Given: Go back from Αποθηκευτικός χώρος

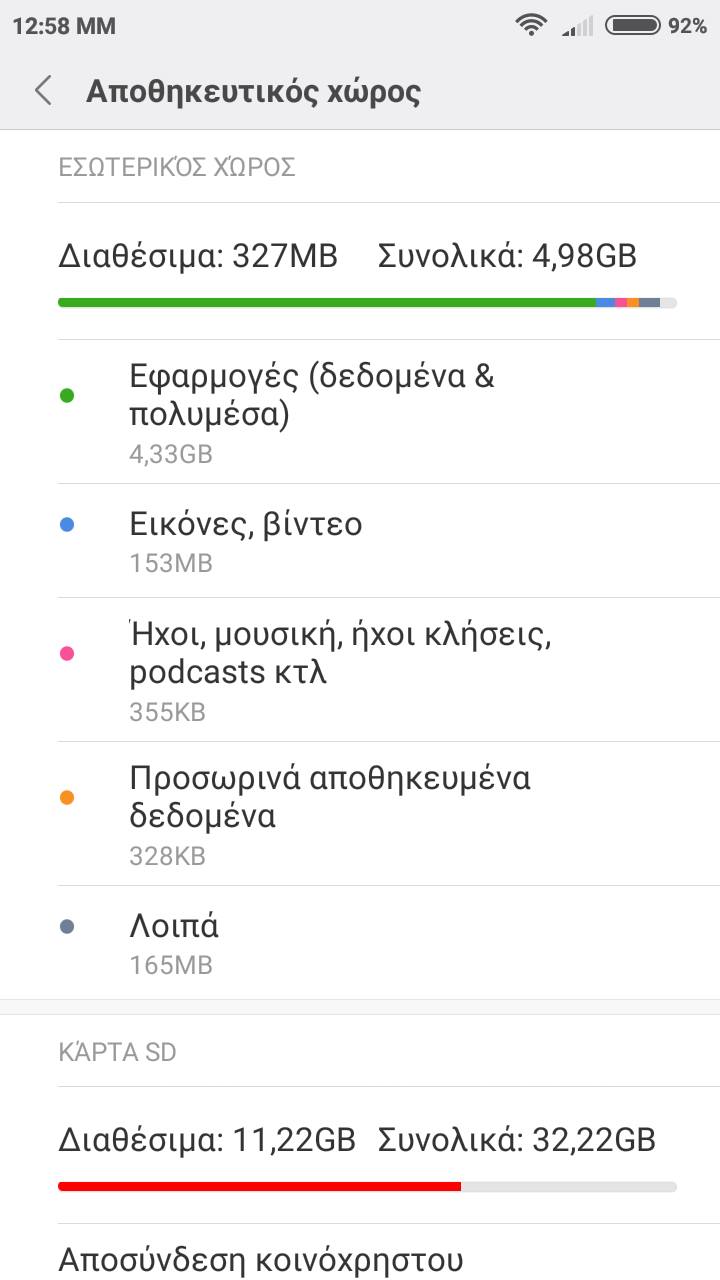Looking at the screenshot, I should 43,91.
